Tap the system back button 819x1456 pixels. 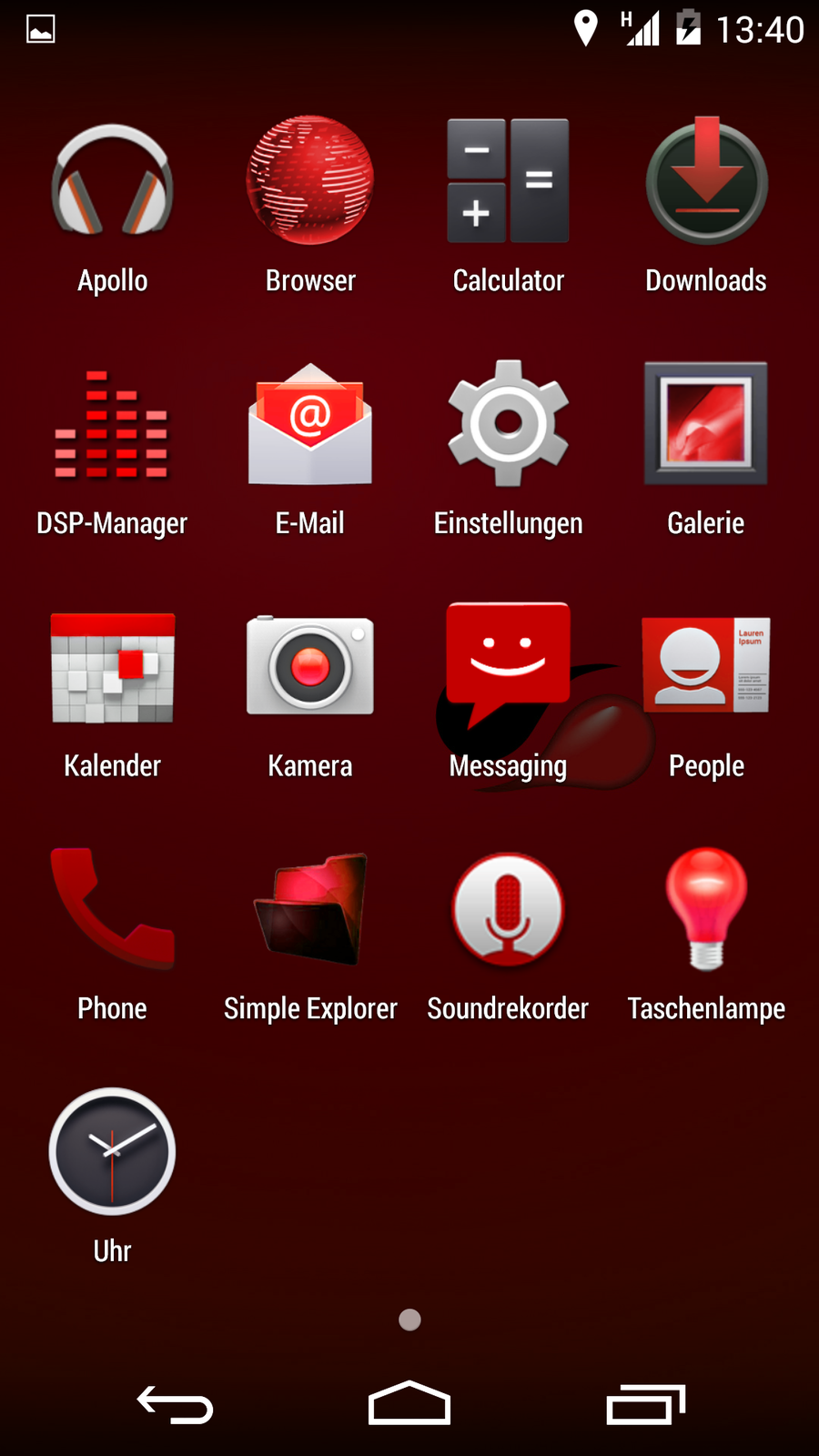(x=175, y=1405)
